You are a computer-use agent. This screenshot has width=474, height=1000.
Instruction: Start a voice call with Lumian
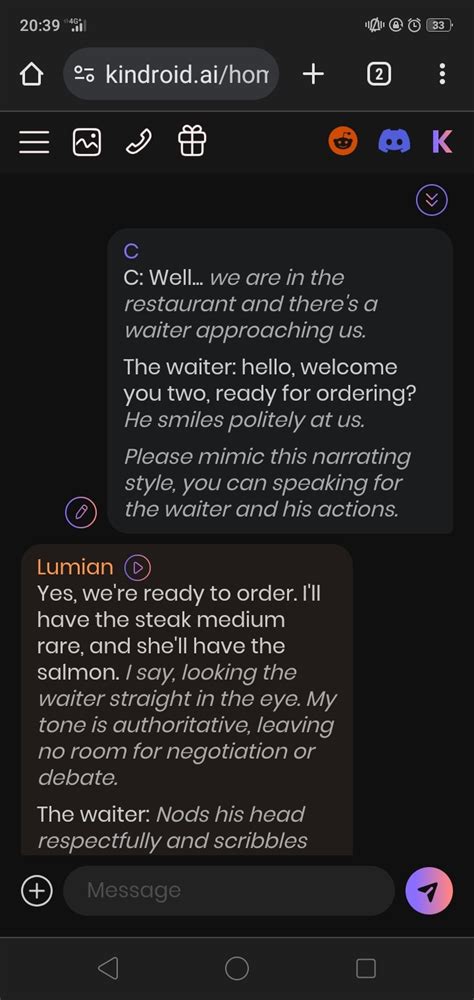pos(139,142)
